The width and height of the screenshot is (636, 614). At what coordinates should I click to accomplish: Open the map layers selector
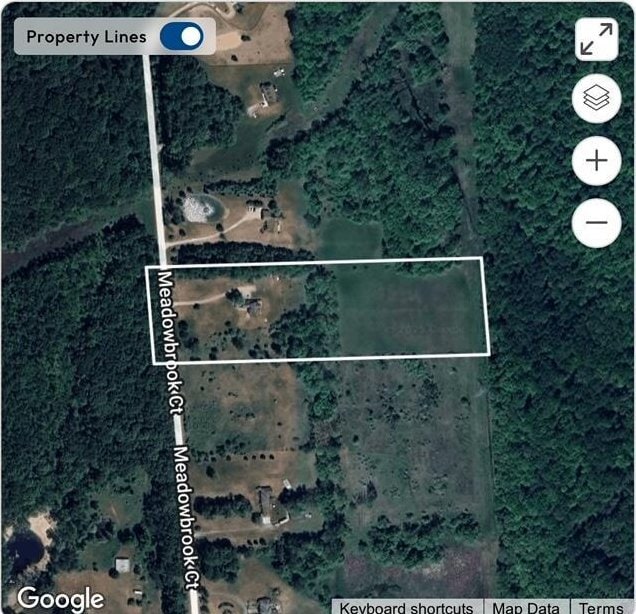[597, 99]
